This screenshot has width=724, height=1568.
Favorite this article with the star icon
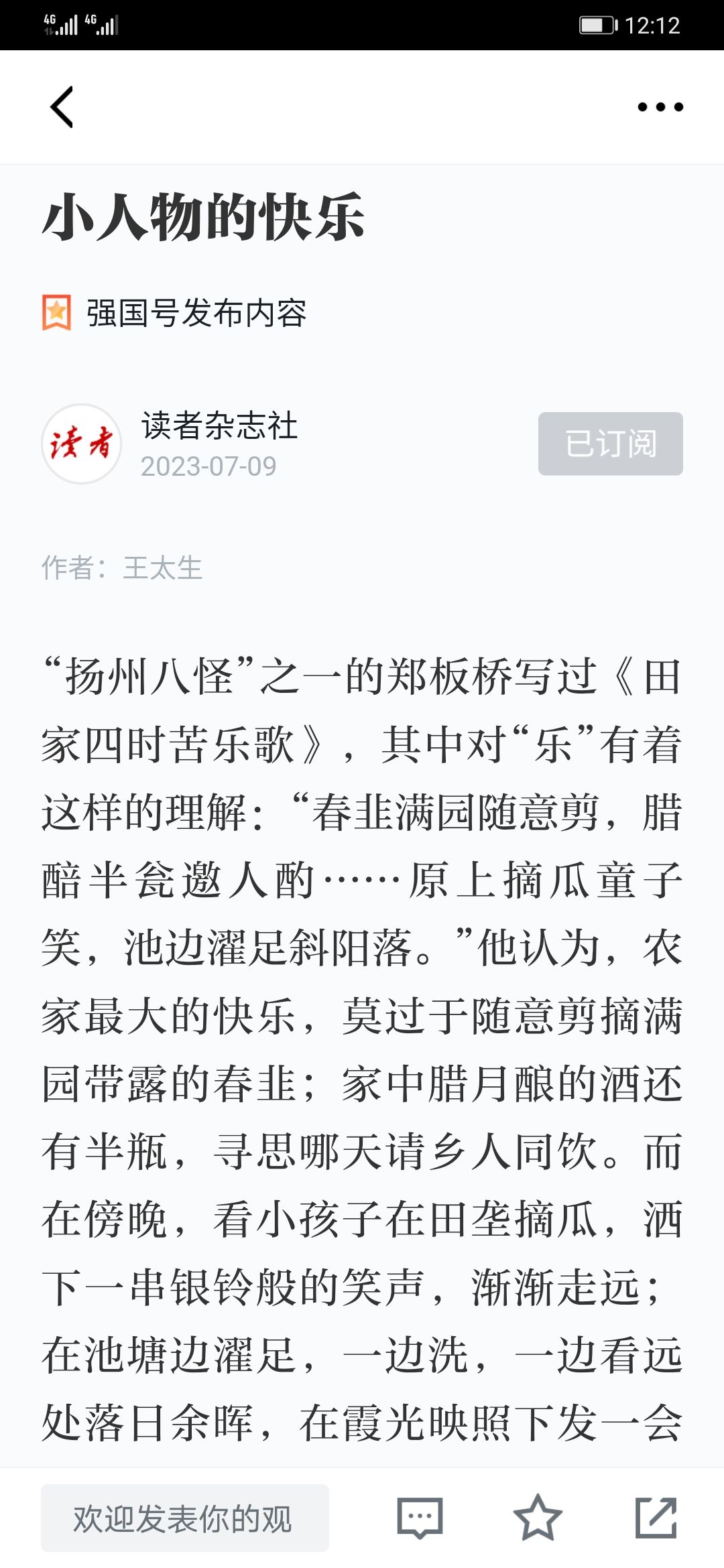coord(538,1518)
